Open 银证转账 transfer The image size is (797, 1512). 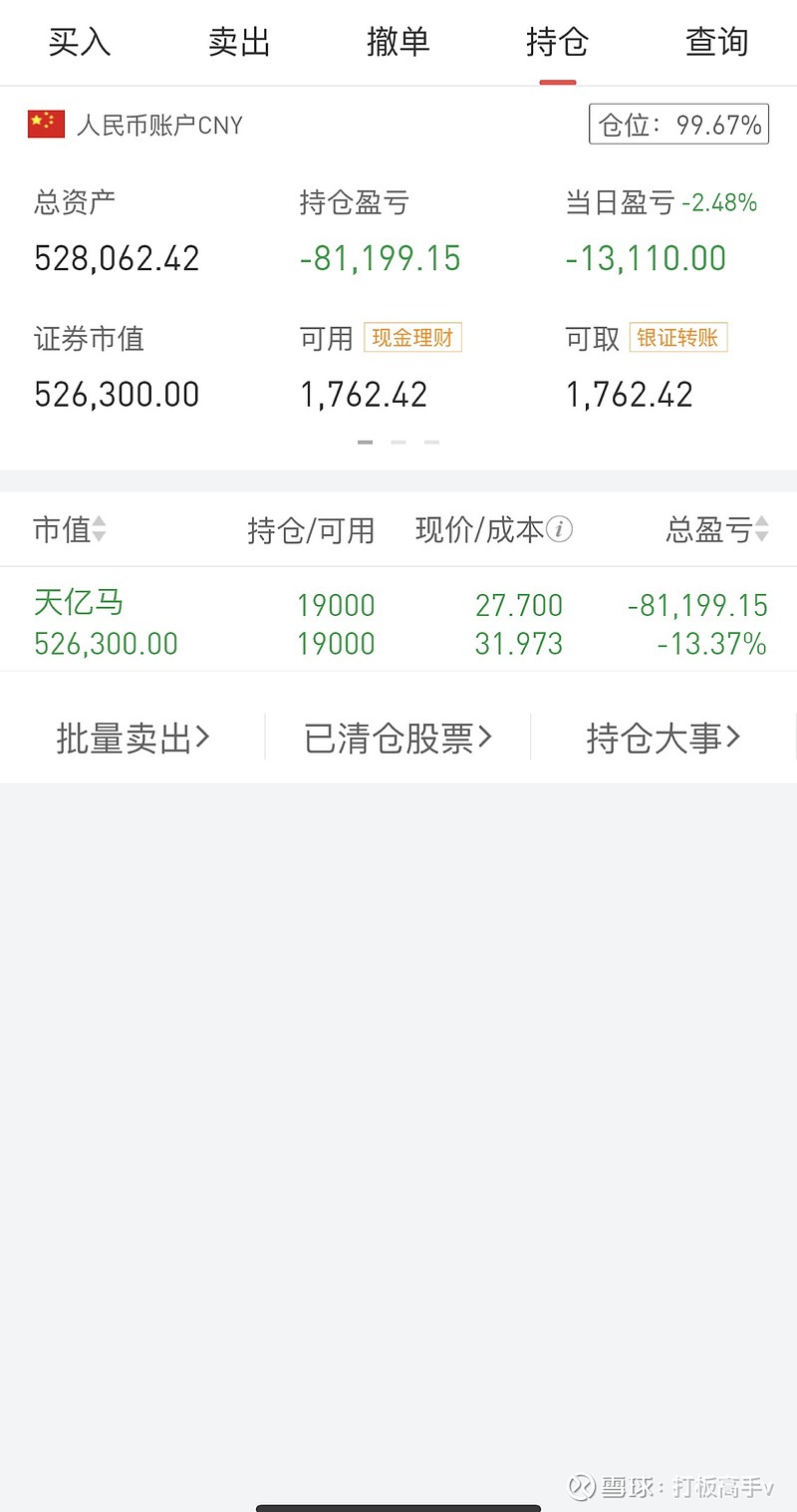click(x=678, y=338)
